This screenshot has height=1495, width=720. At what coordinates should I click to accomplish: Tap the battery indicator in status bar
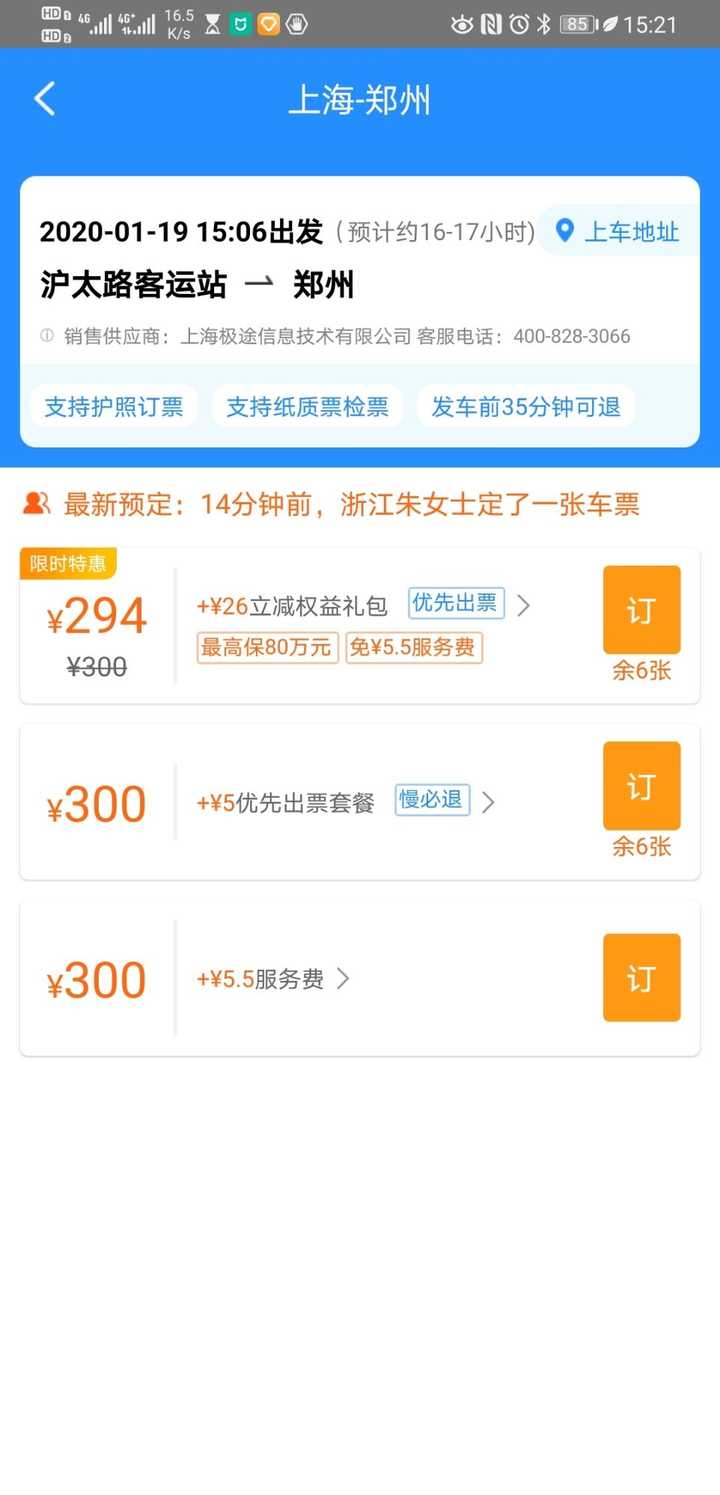pyautogui.click(x=578, y=25)
